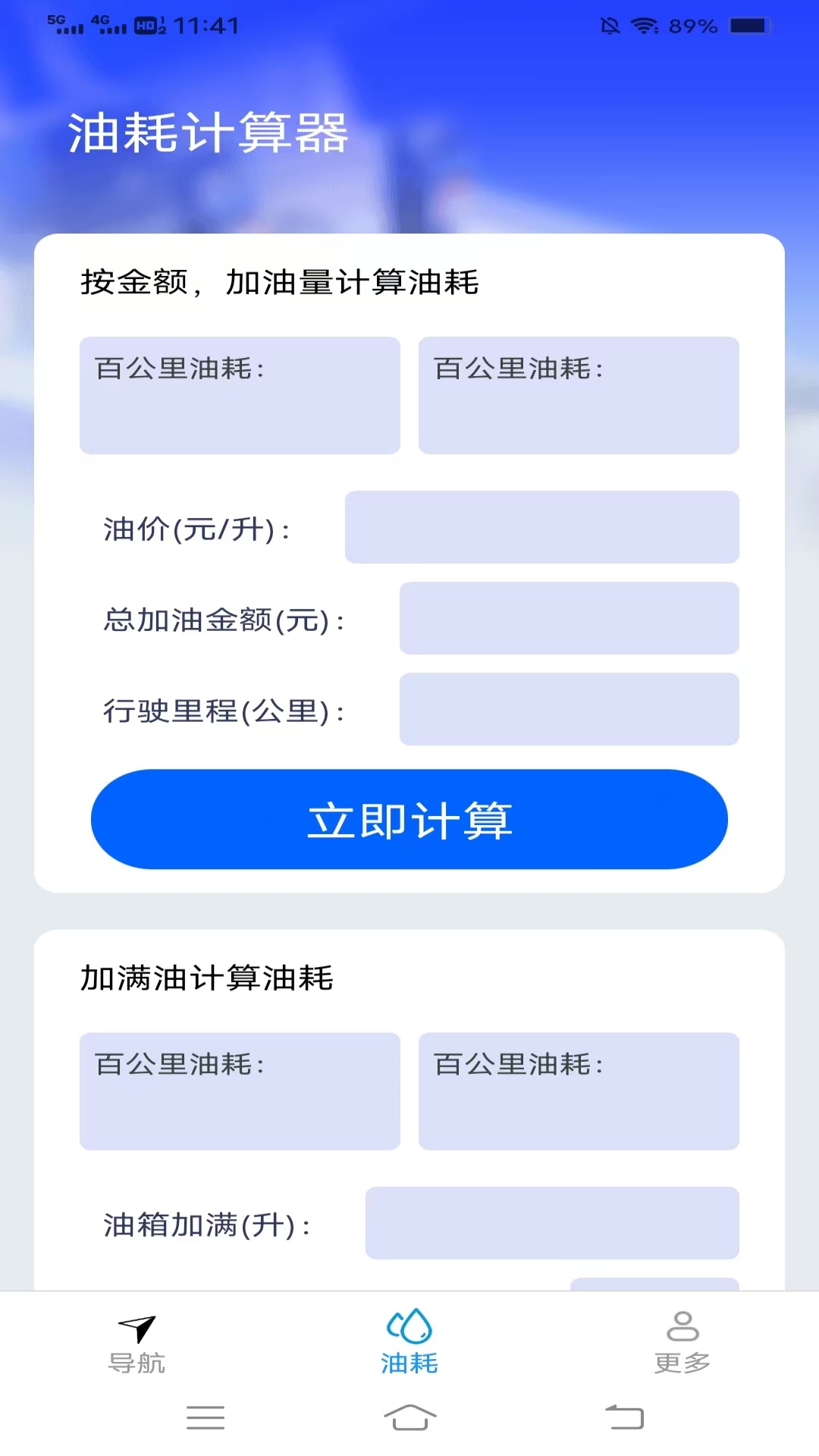Click the 油箱加满(升) input field
This screenshot has height=1456, width=819.
point(551,1223)
